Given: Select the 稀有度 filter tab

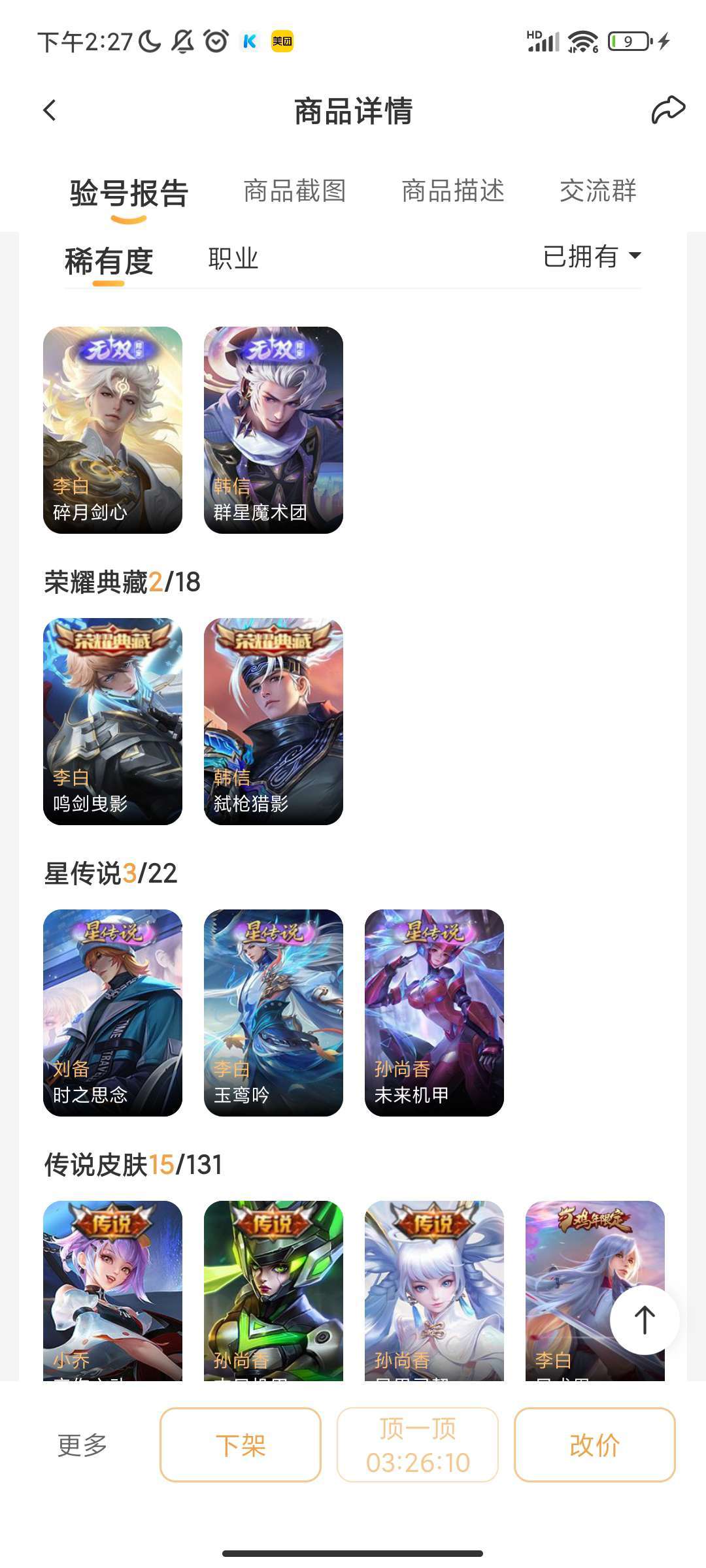Looking at the screenshot, I should 109,261.
